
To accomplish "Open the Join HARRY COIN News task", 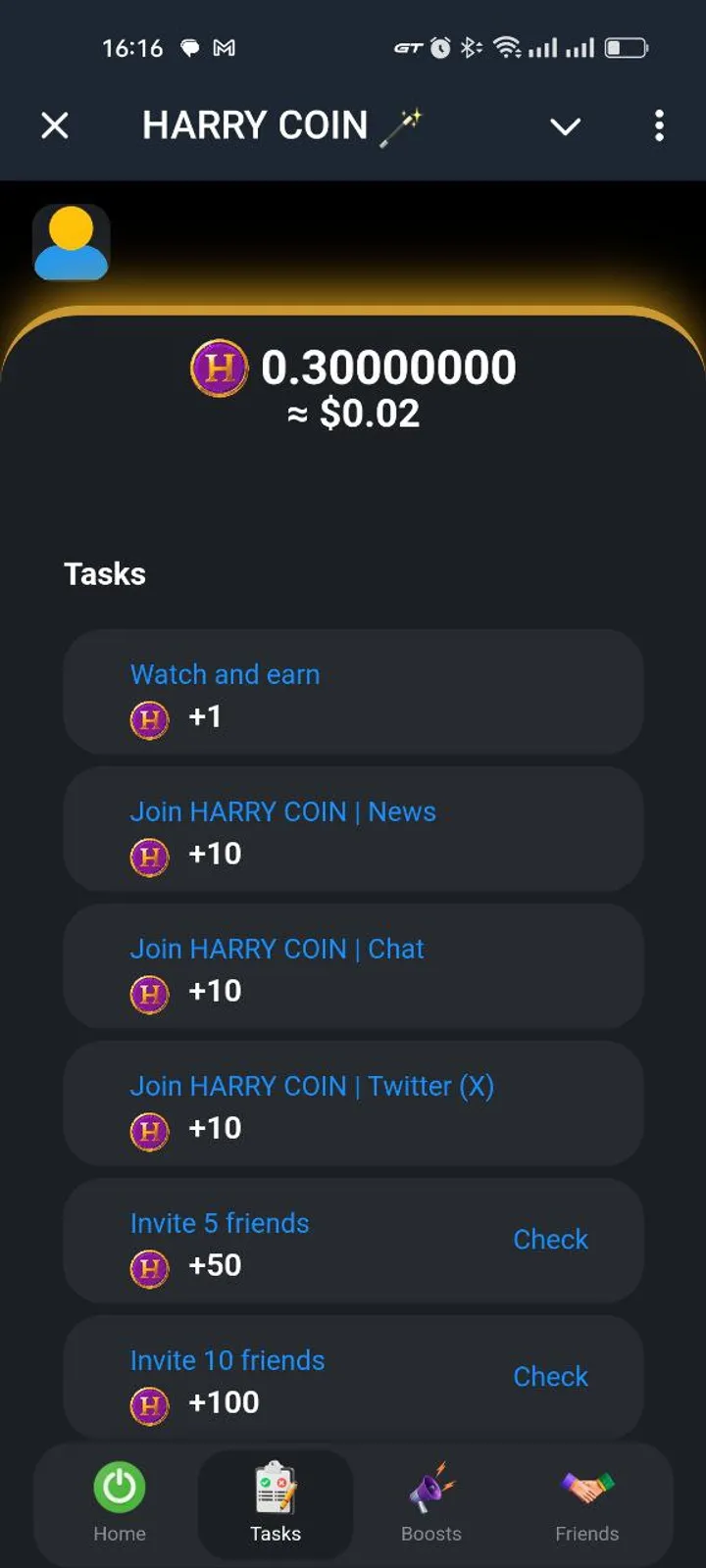I will coord(282,811).
